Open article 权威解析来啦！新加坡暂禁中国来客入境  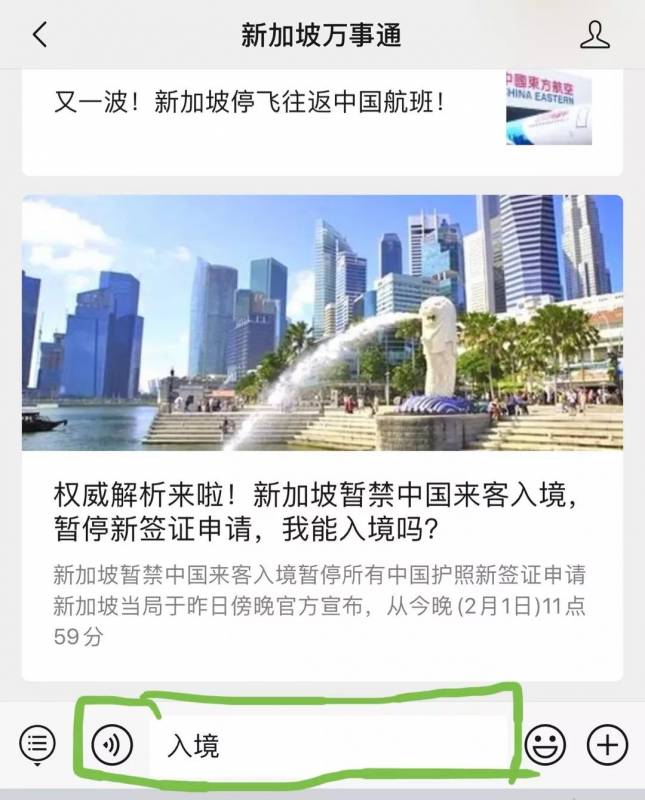coord(322,509)
